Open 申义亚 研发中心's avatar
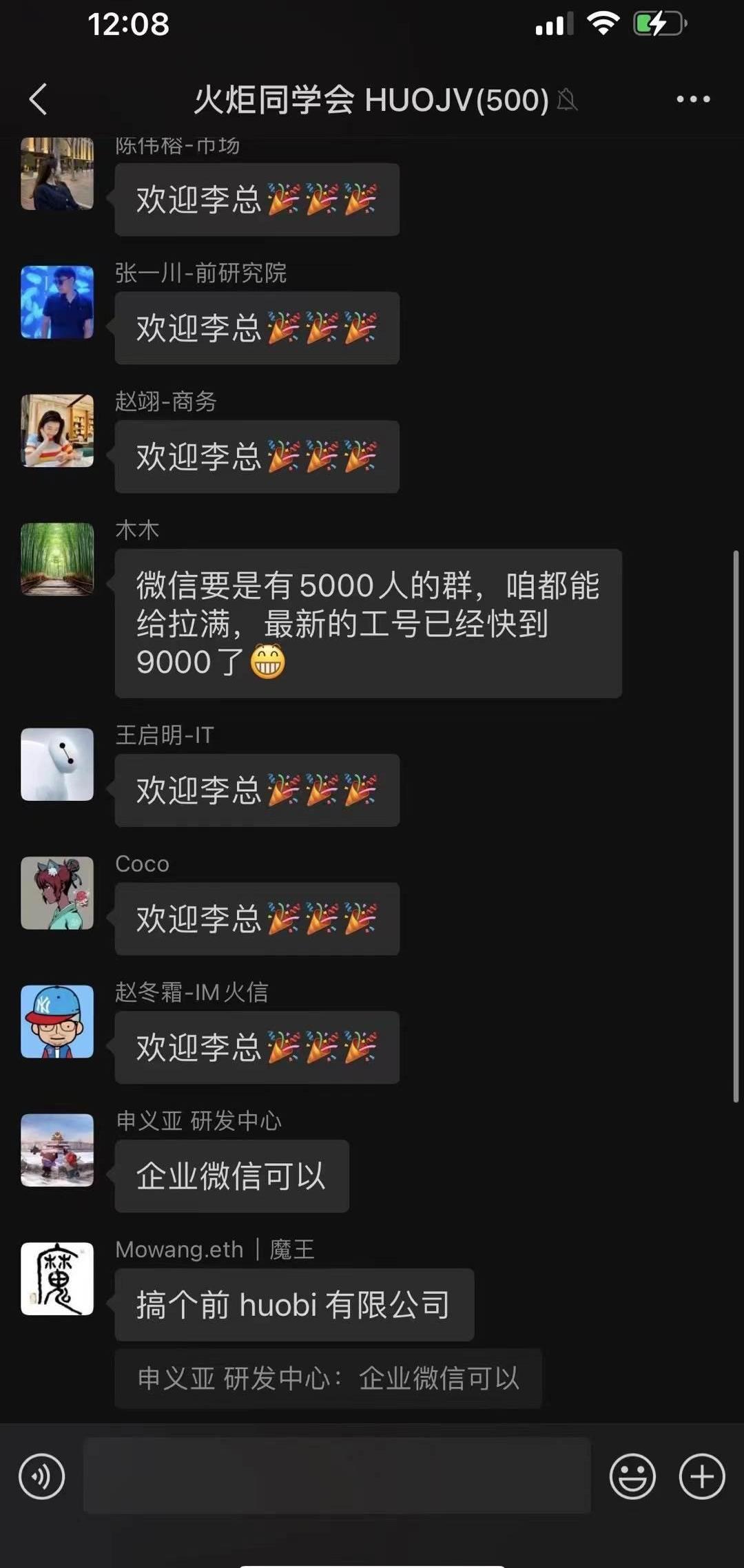The height and width of the screenshot is (1568, 744). (57, 1150)
